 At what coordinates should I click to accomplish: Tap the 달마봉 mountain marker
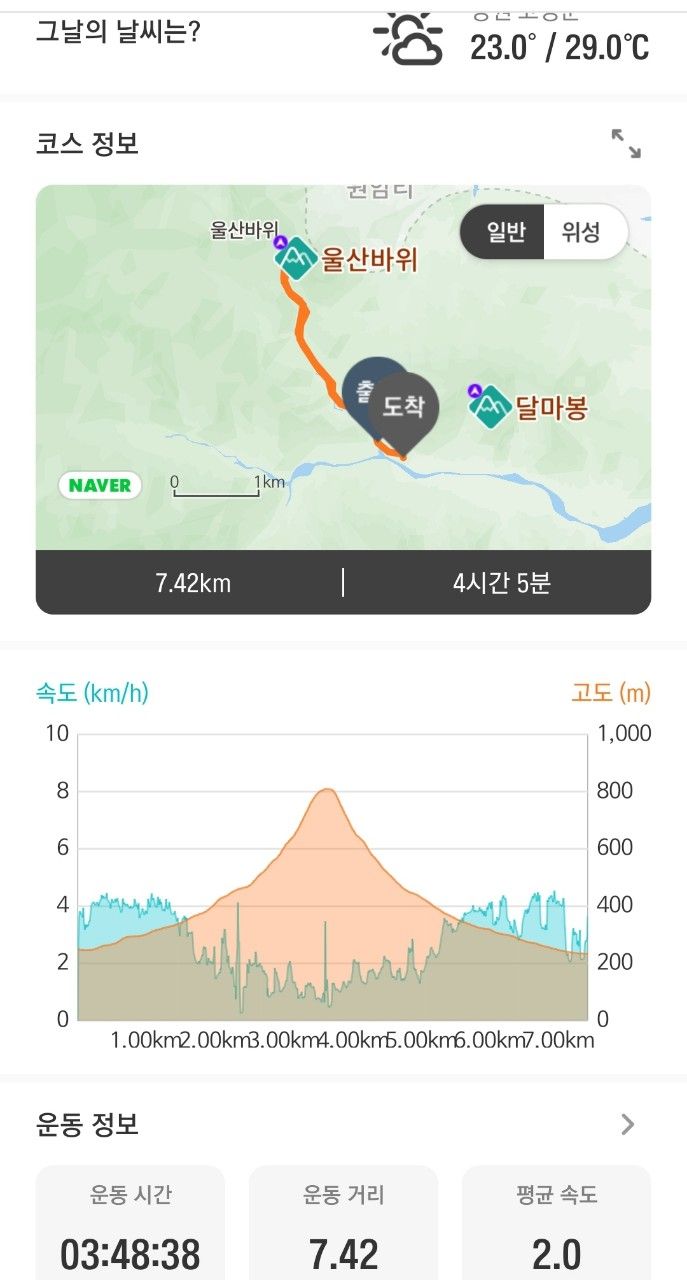(x=489, y=406)
